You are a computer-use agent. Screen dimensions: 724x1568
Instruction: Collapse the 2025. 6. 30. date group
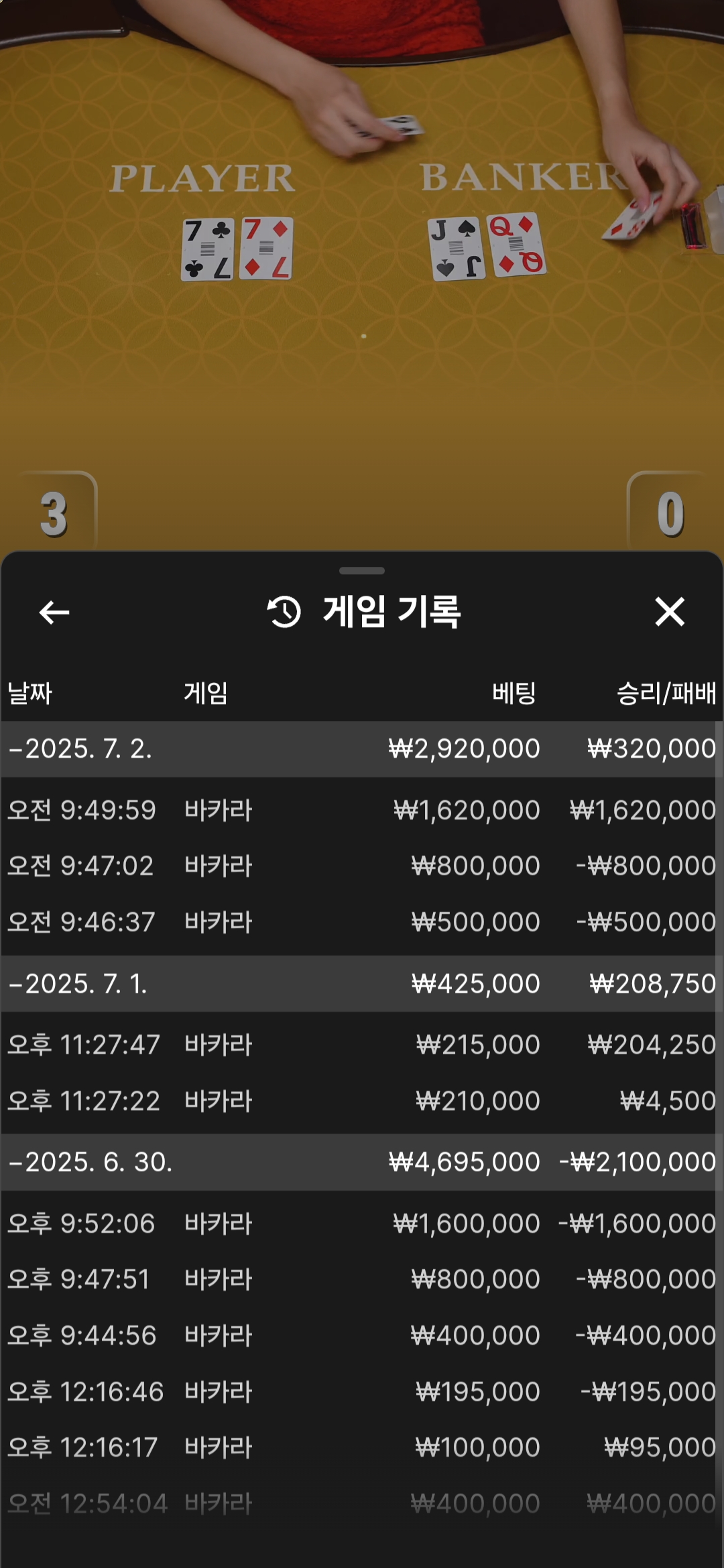coord(362,1162)
